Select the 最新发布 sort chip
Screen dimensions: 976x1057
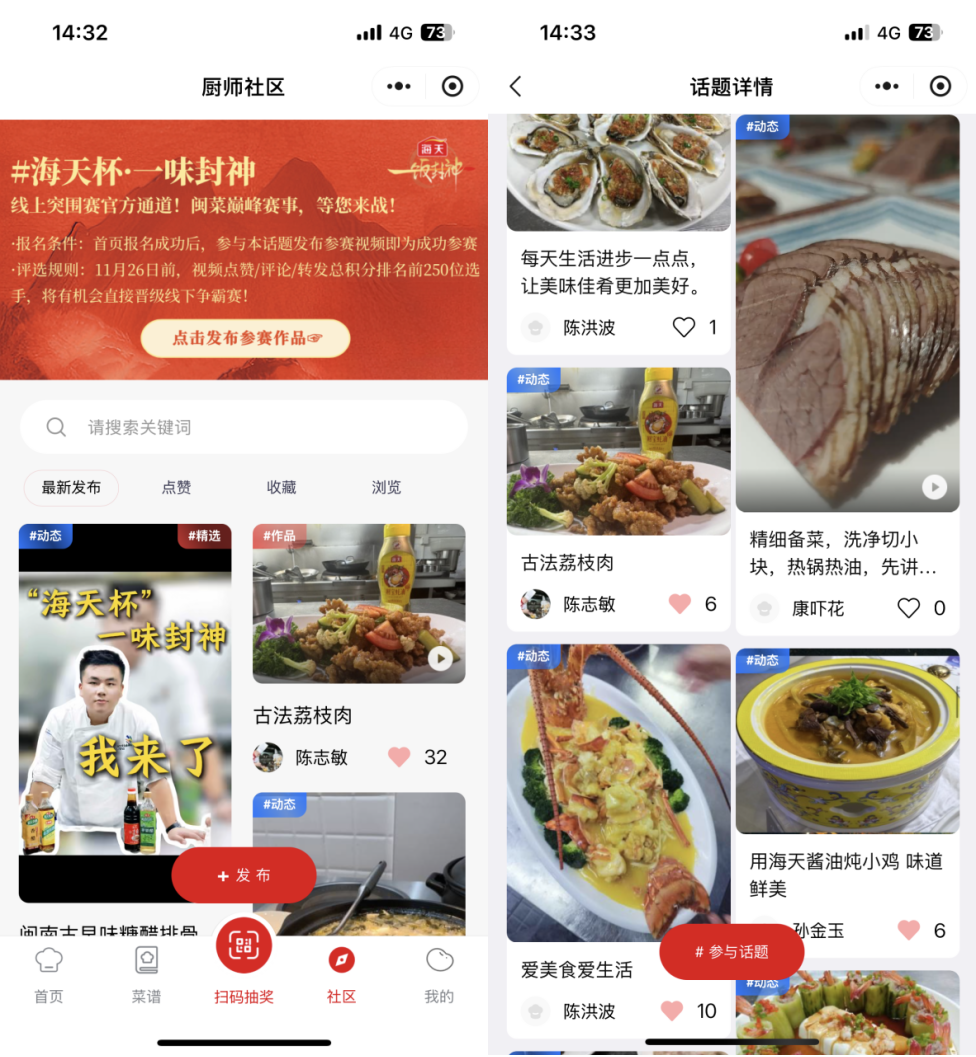pos(71,488)
